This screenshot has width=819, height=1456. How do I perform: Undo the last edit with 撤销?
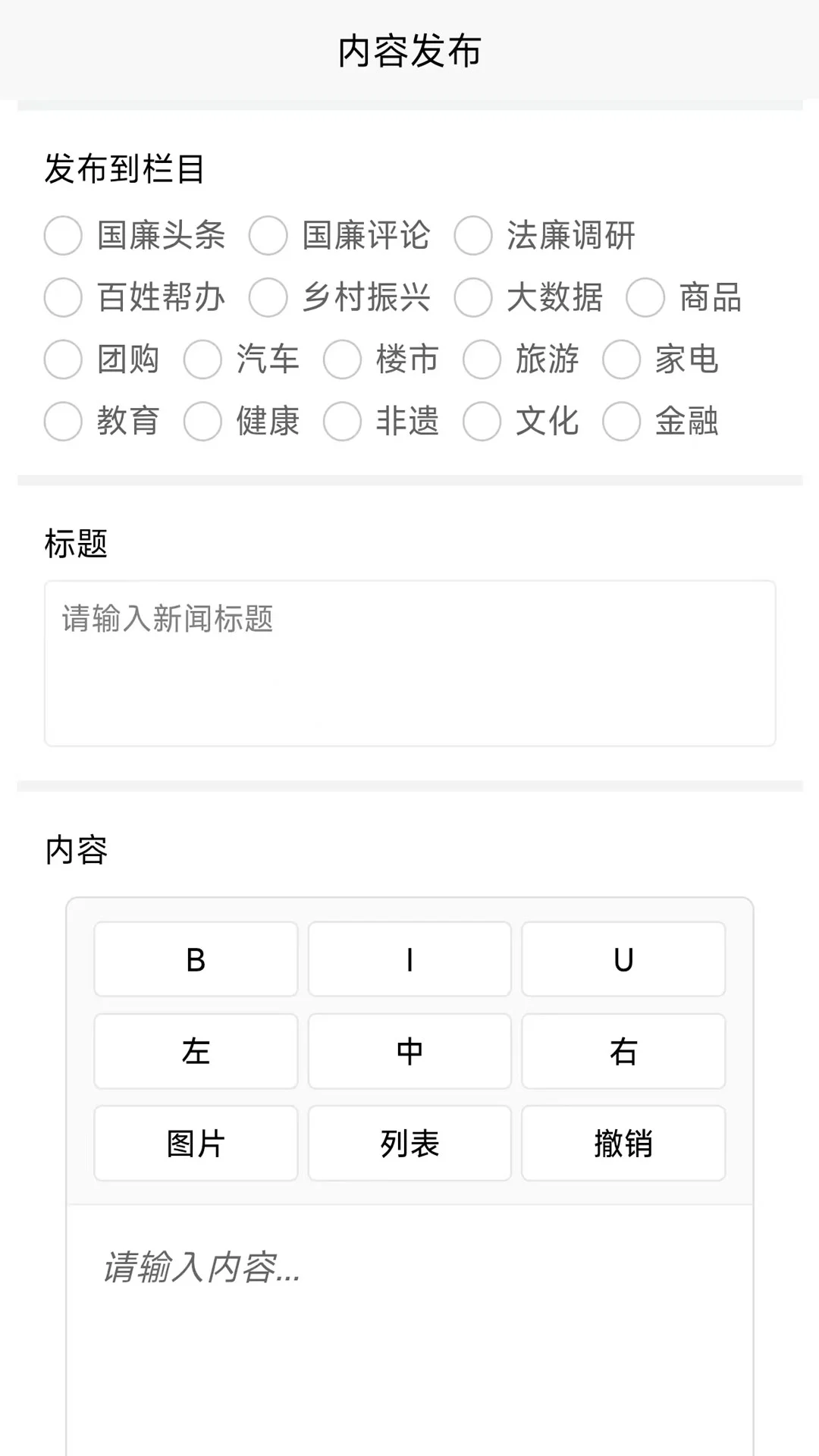(x=623, y=1143)
